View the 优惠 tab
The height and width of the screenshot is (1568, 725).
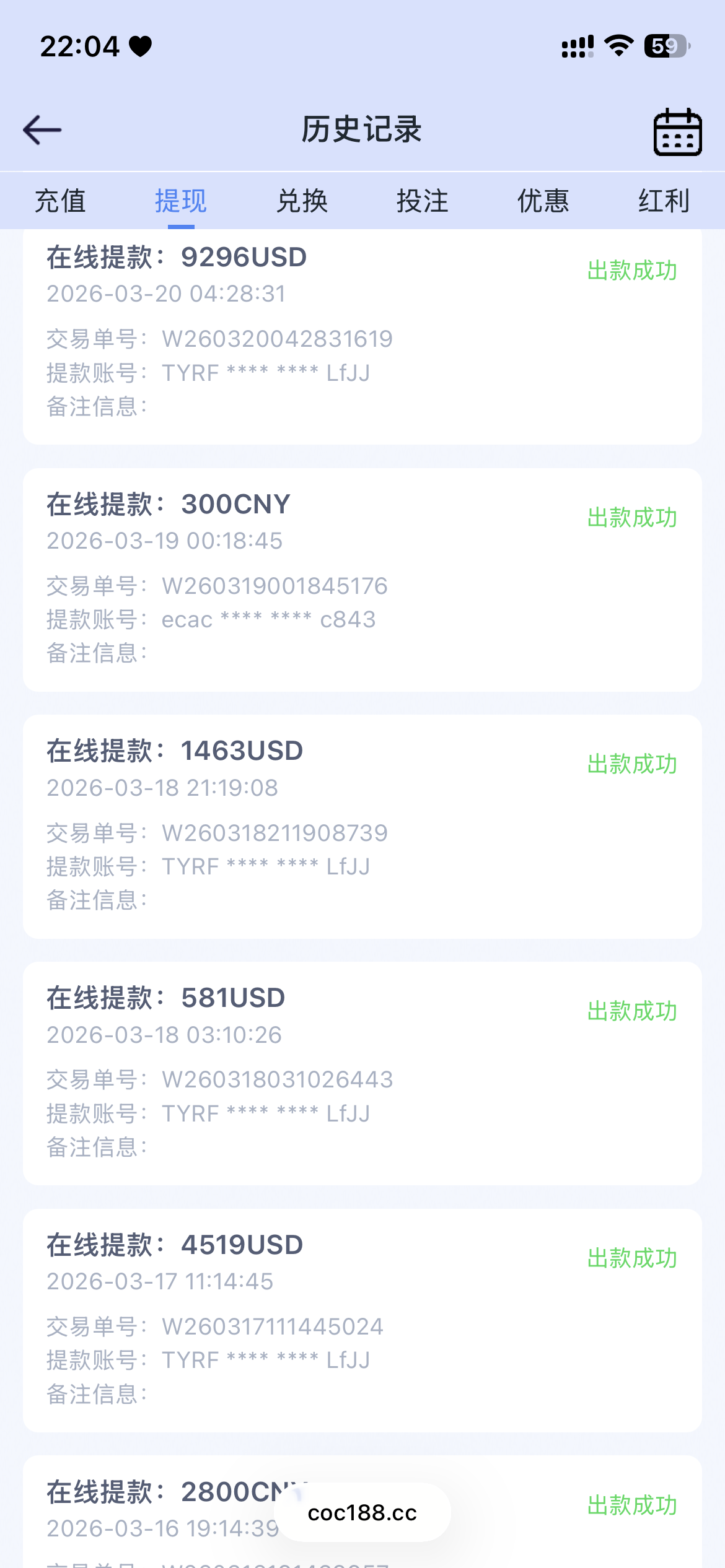(543, 201)
